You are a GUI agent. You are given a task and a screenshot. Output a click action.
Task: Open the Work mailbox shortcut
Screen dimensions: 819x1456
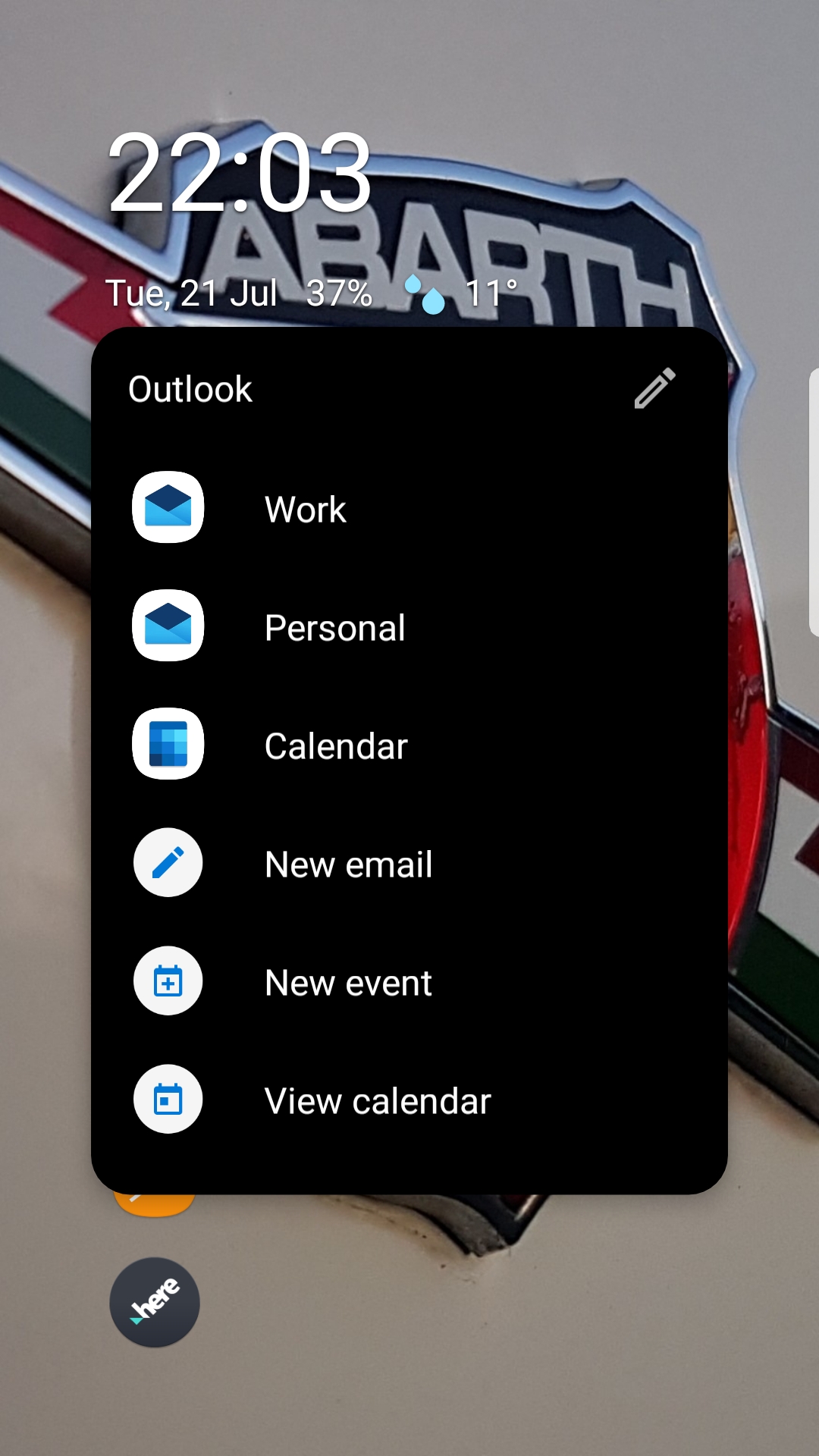[305, 509]
